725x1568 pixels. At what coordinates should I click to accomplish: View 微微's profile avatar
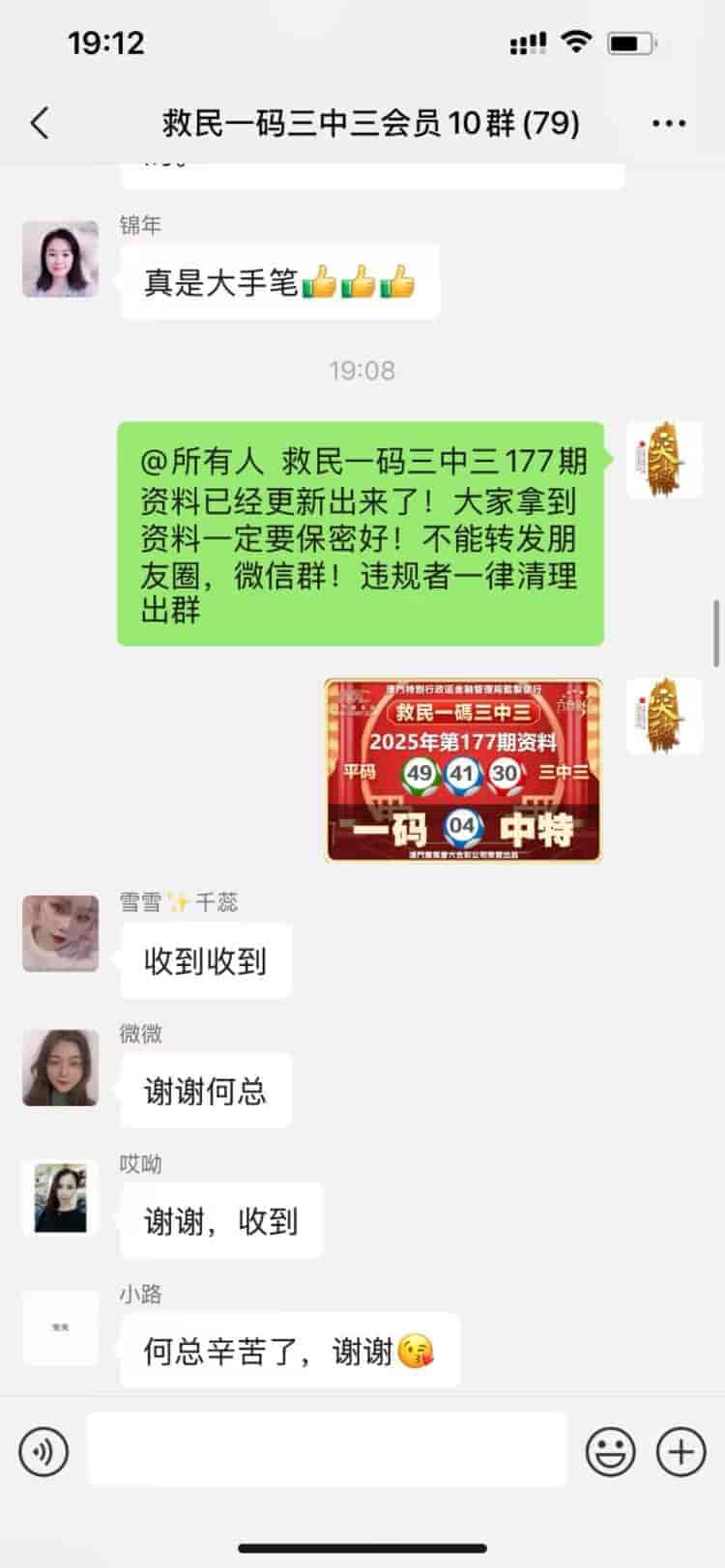pos(61,1067)
